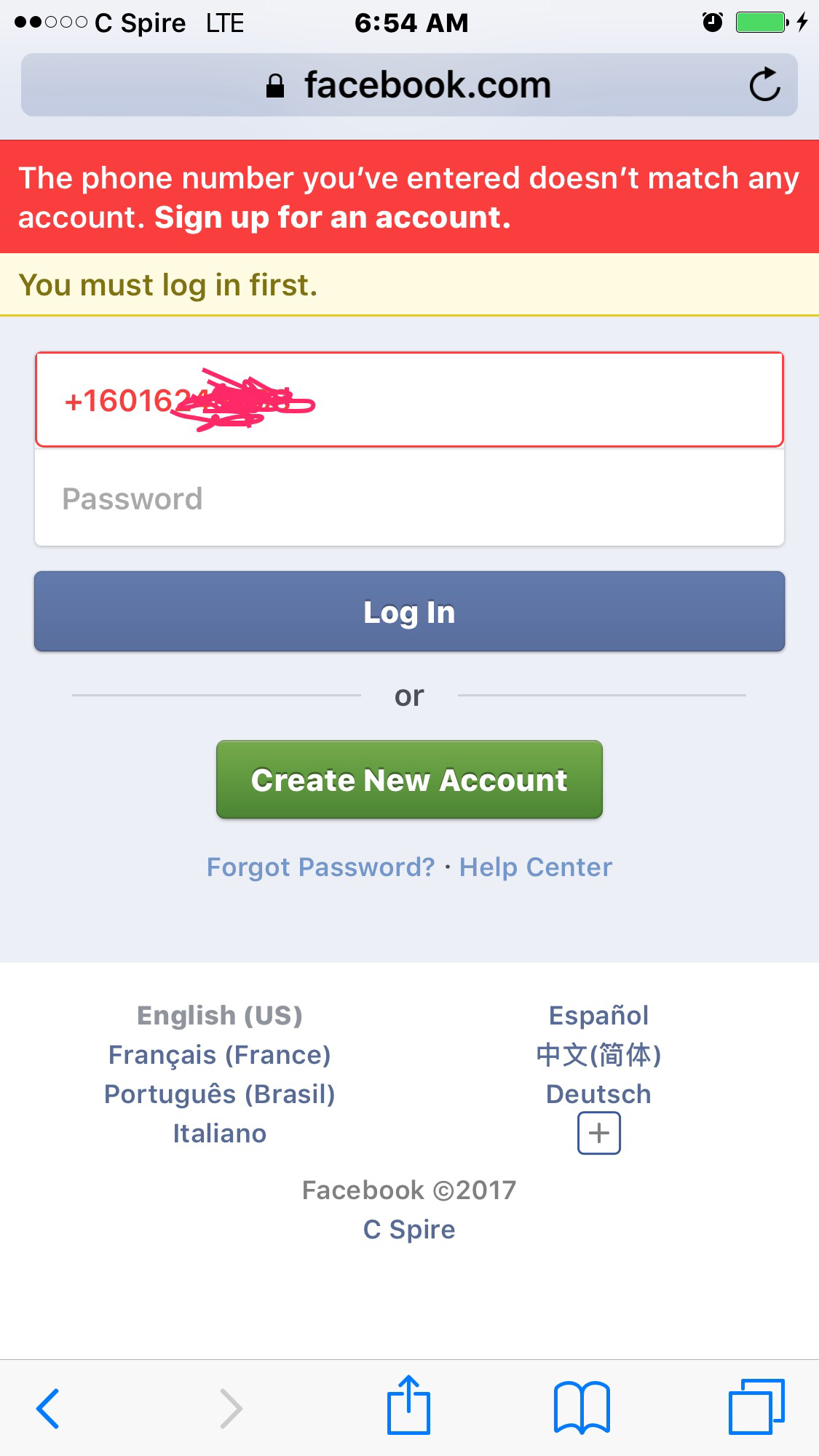Open the Safari share sheet
The image size is (819, 1456).
pos(408,1405)
